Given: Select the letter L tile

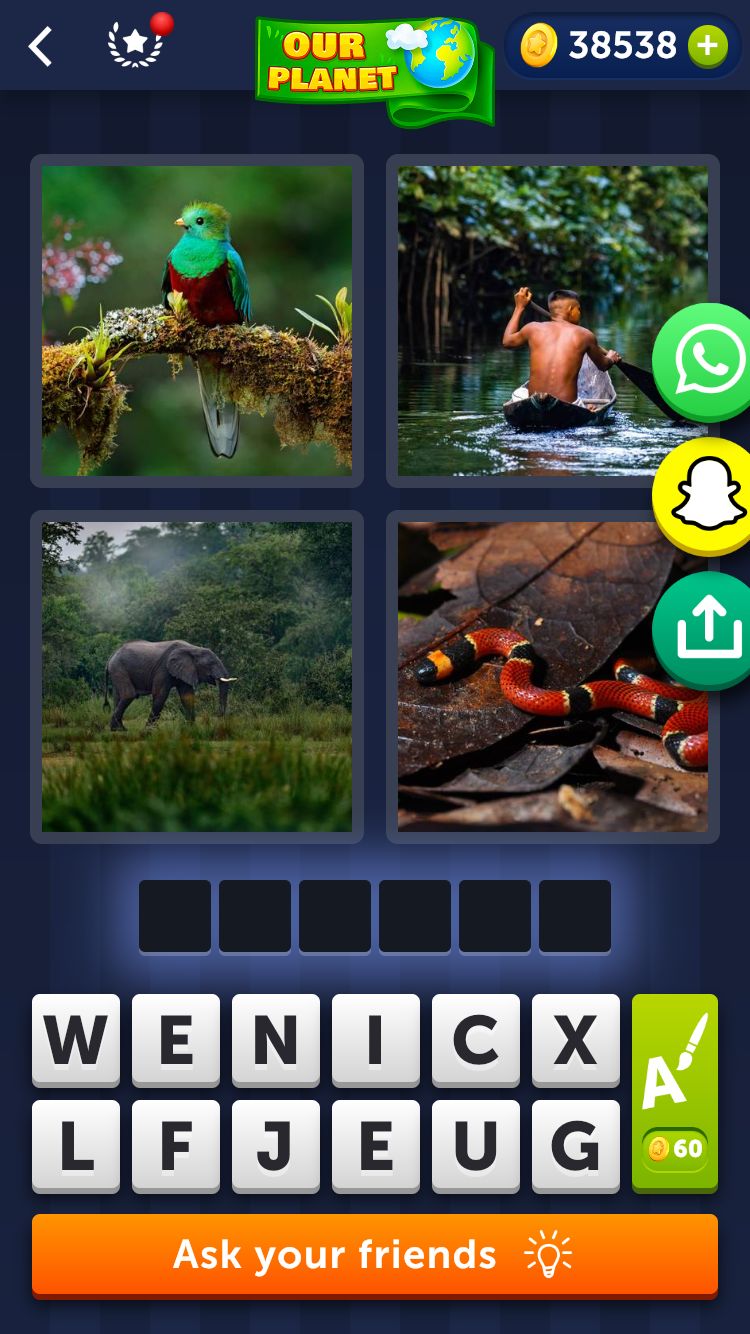Looking at the screenshot, I should tap(76, 1146).
